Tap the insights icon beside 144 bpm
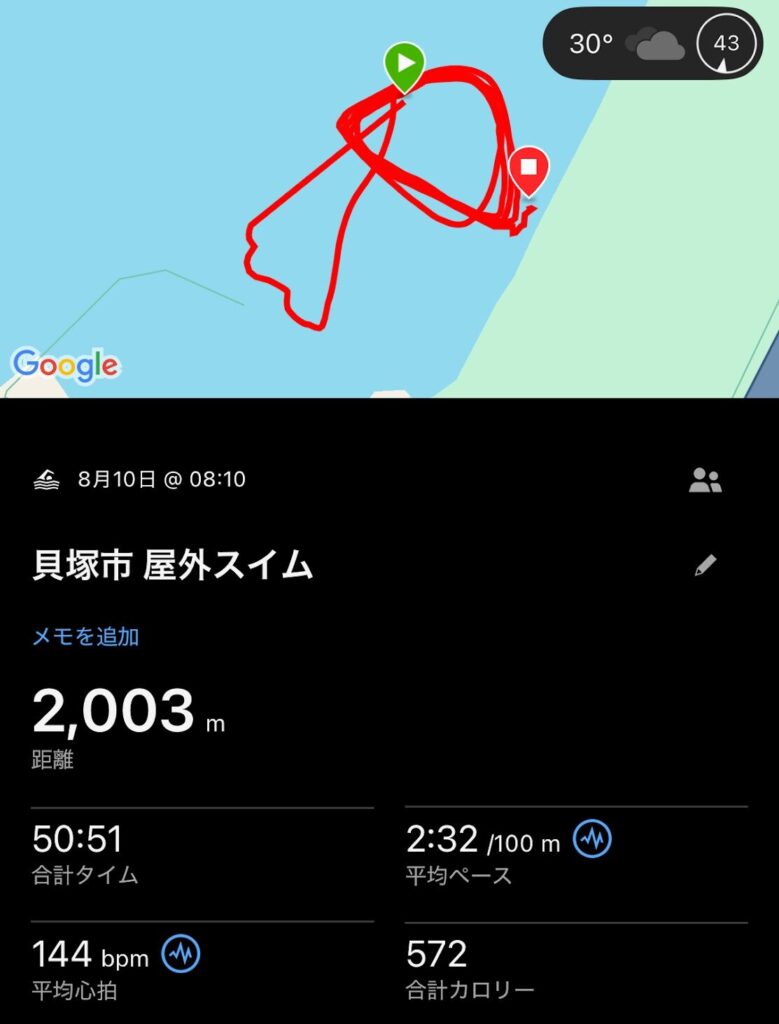The width and height of the screenshot is (779, 1024). 181,954
